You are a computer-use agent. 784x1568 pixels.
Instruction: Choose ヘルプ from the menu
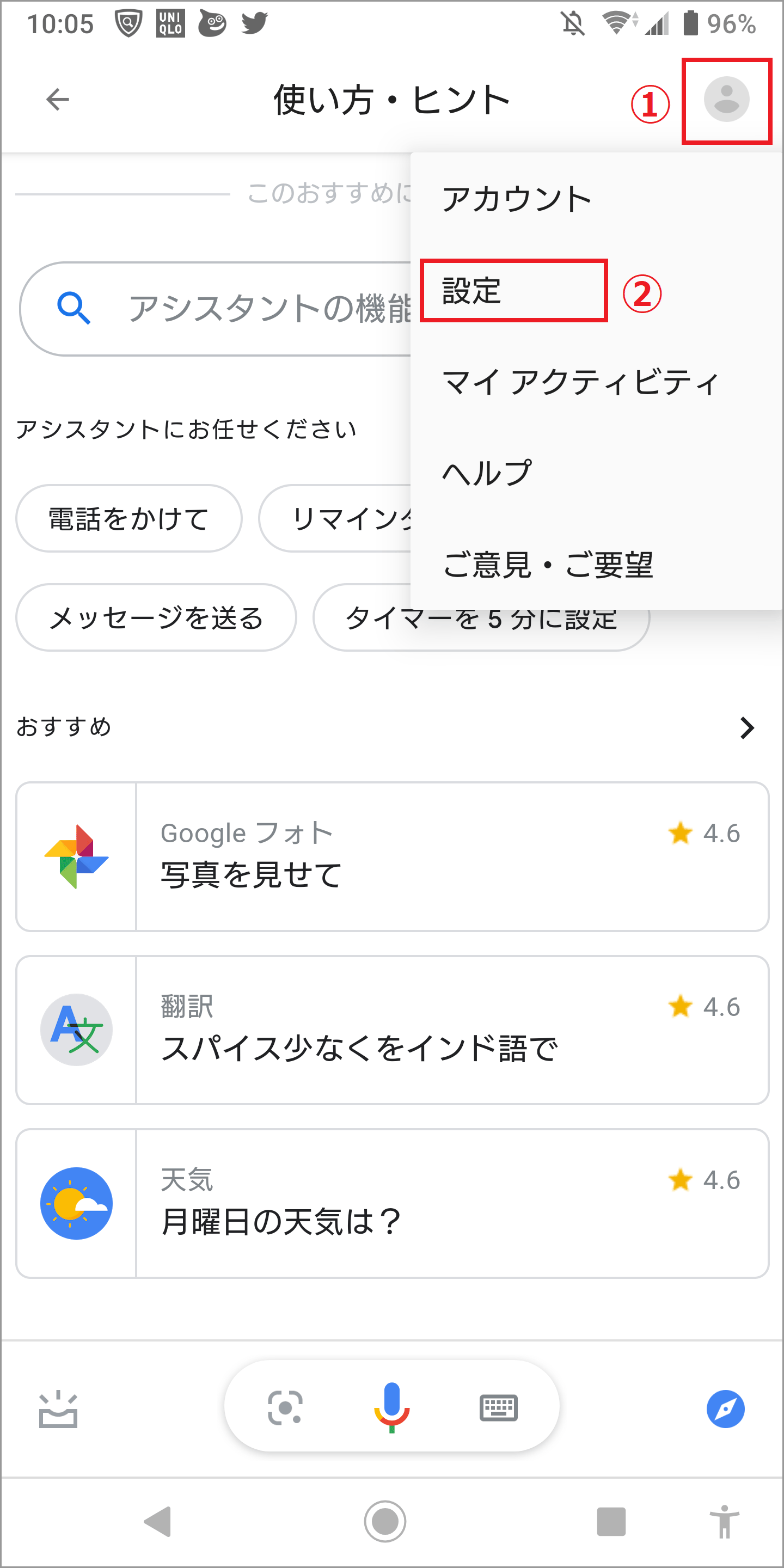click(487, 473)
